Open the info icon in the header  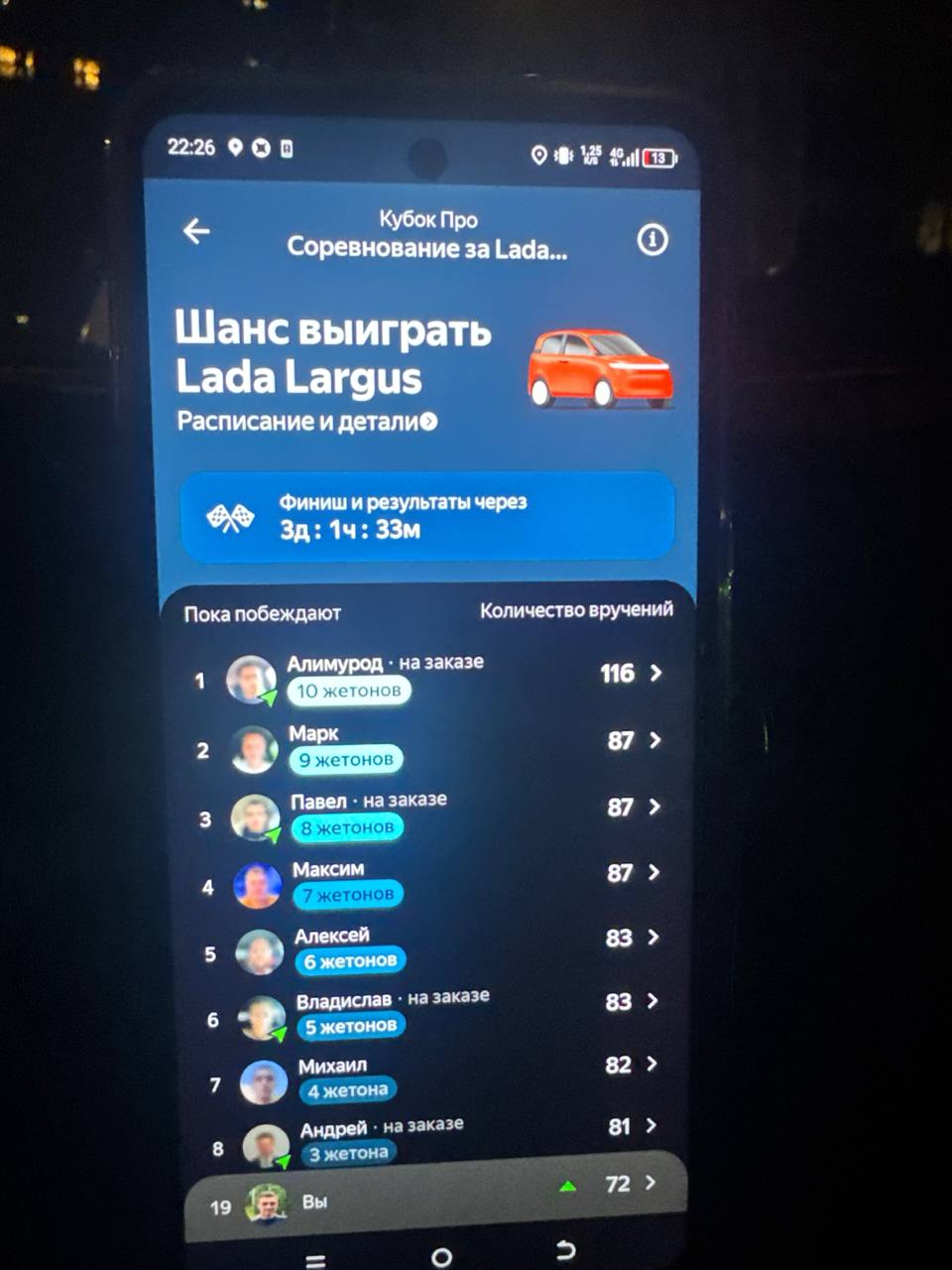pyautogui.click(x=652, y=239)
